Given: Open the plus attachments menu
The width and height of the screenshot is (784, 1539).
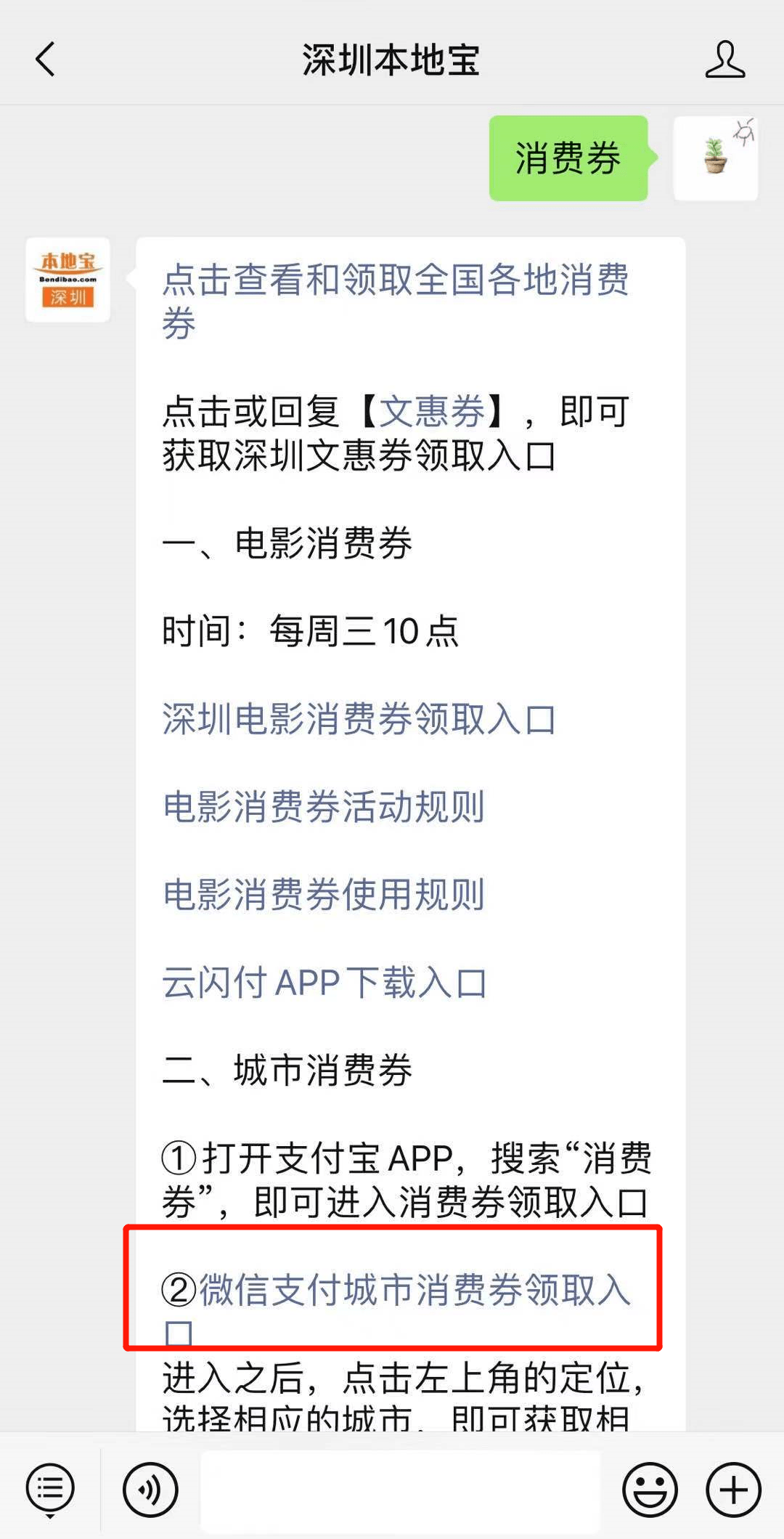Looking at the screenshot, I should pyautogui.click(x=733, y=1490).
